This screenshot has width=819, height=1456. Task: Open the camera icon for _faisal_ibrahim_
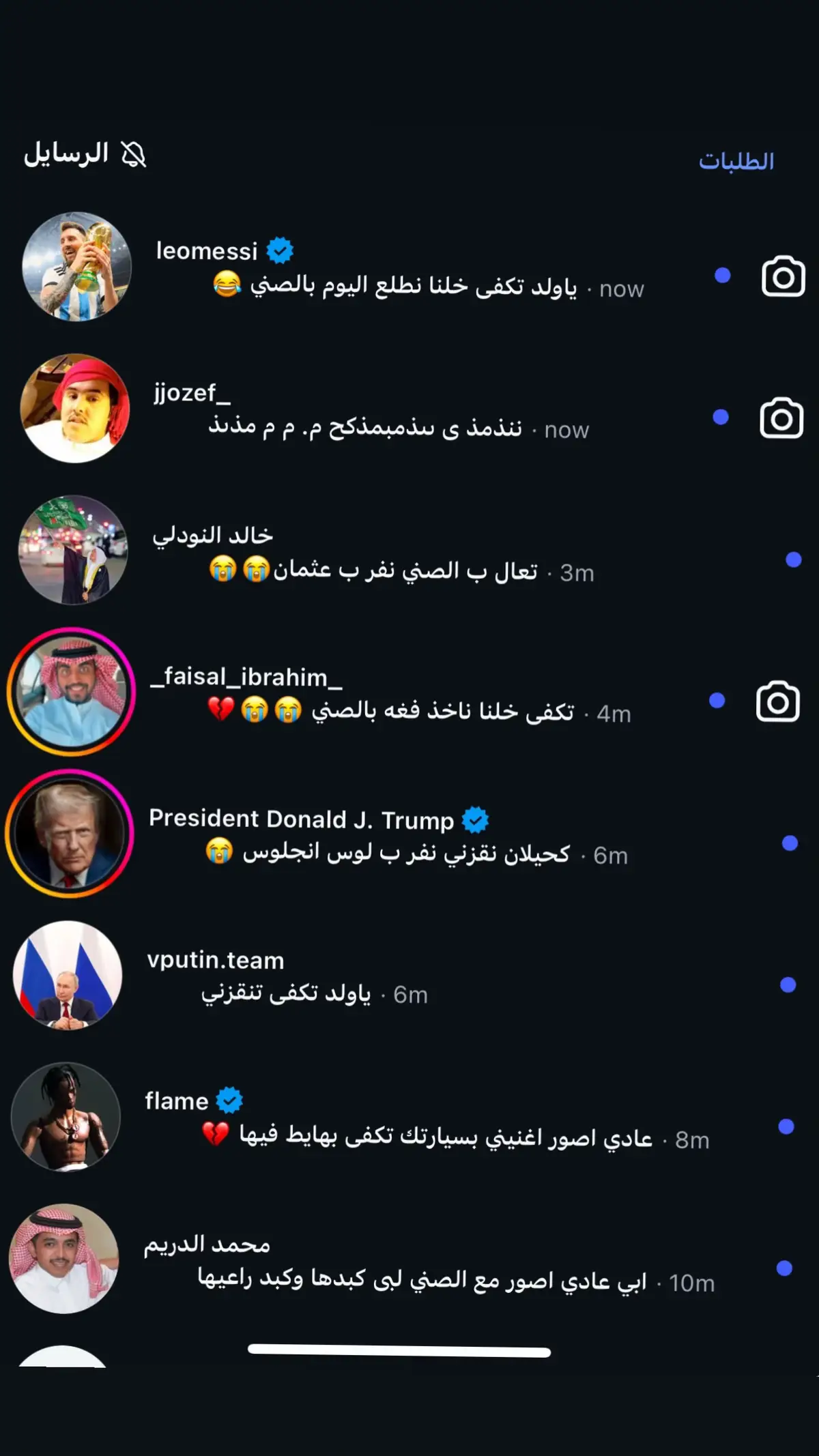coord(777,701)
